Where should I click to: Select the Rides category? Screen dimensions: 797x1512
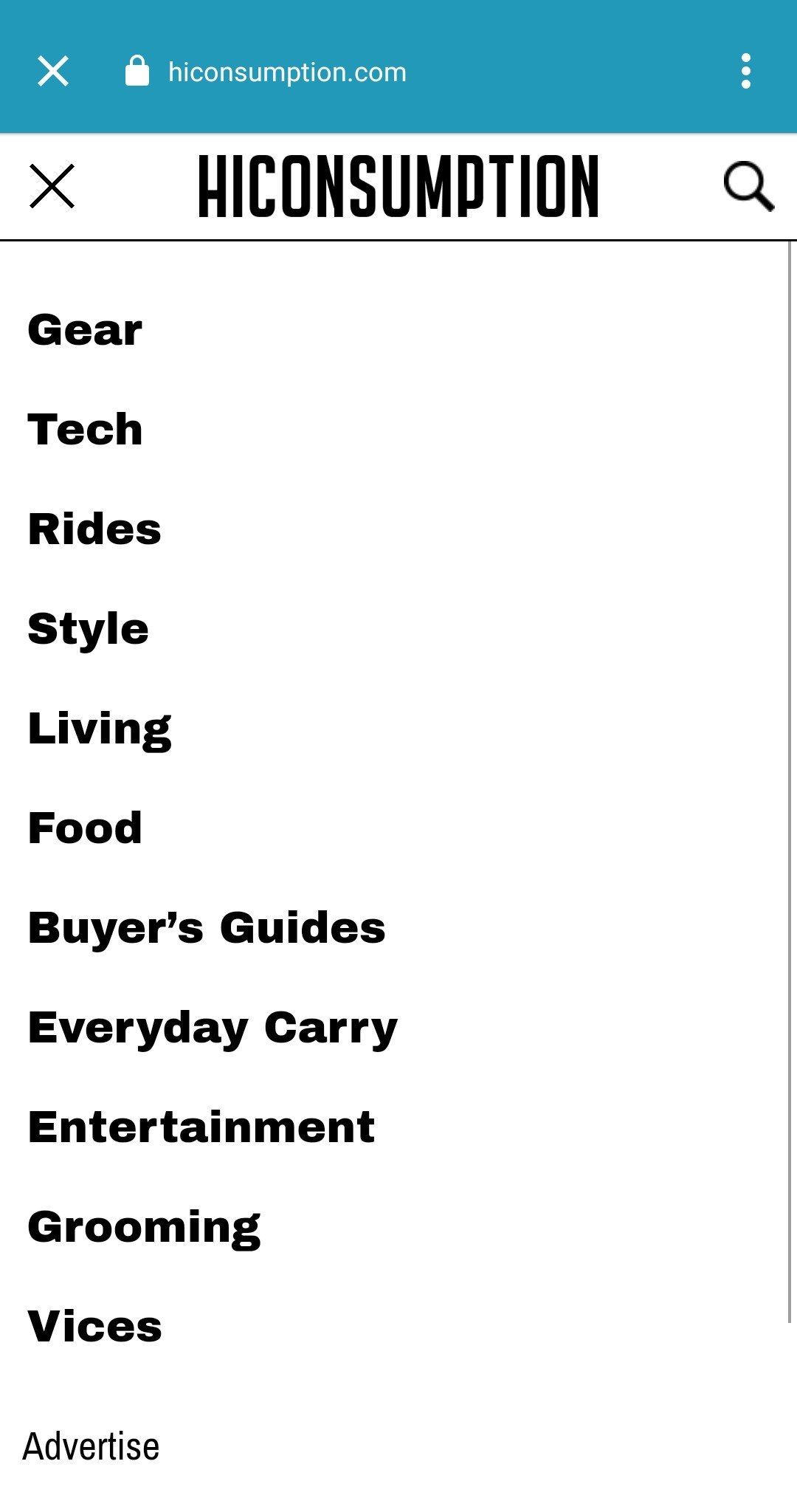pos(94,529)
